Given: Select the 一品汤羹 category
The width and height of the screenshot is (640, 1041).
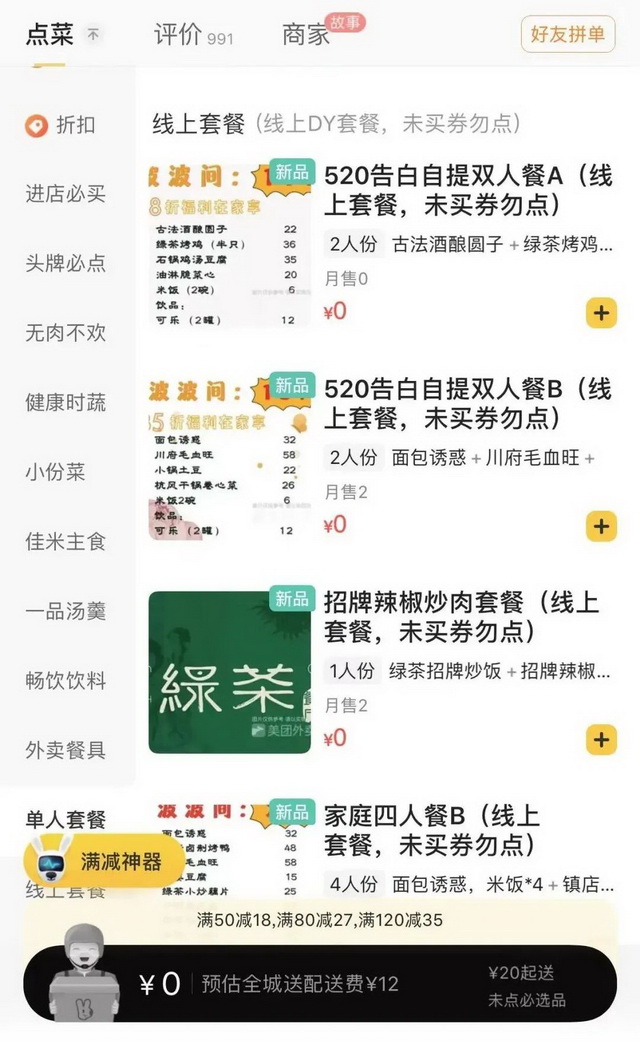Looking at the screenshot, I should click(65, 611).
